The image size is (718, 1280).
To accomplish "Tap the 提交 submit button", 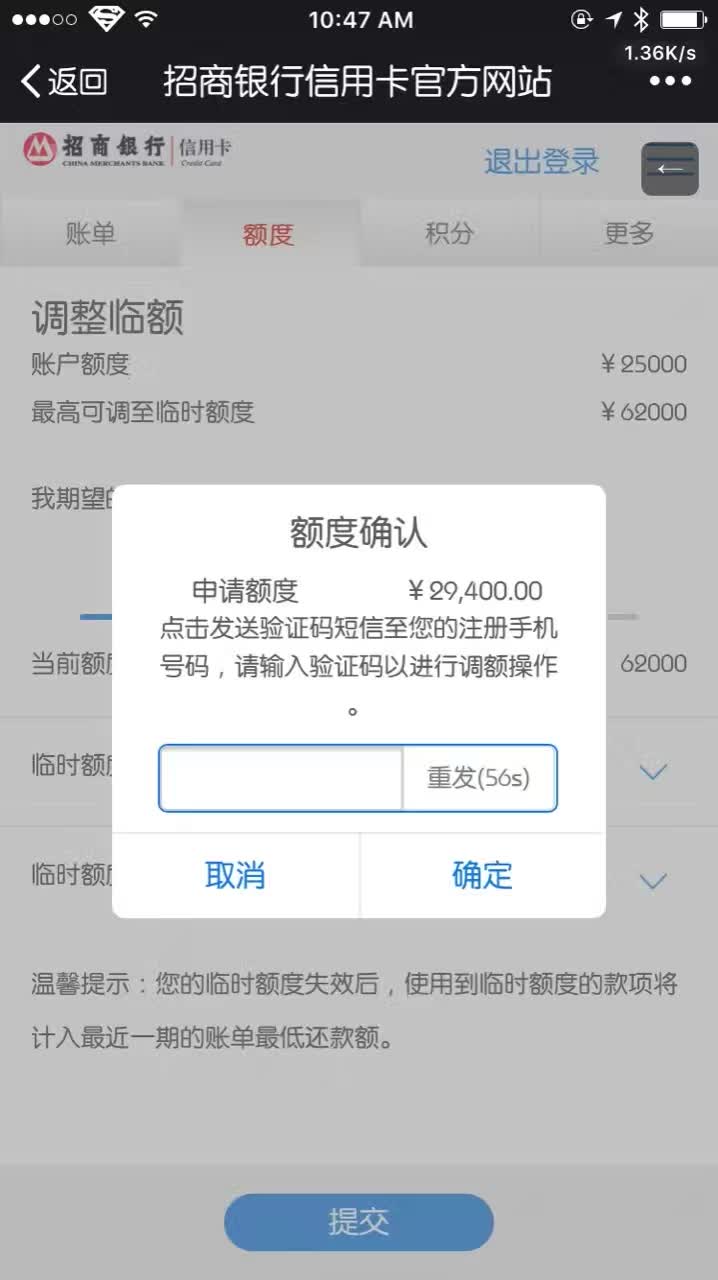I will point(359,1222).
